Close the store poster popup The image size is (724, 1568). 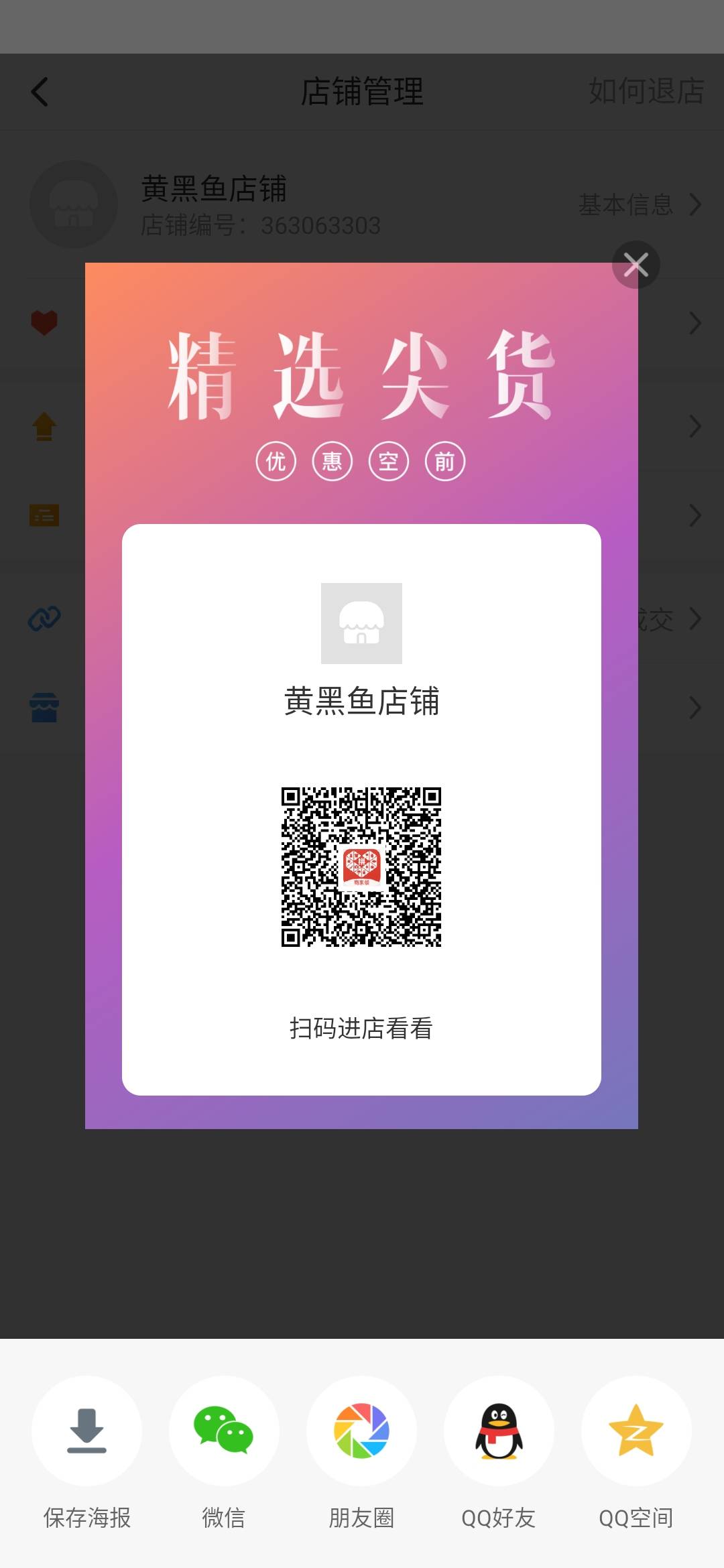click(x=636, y=265)
